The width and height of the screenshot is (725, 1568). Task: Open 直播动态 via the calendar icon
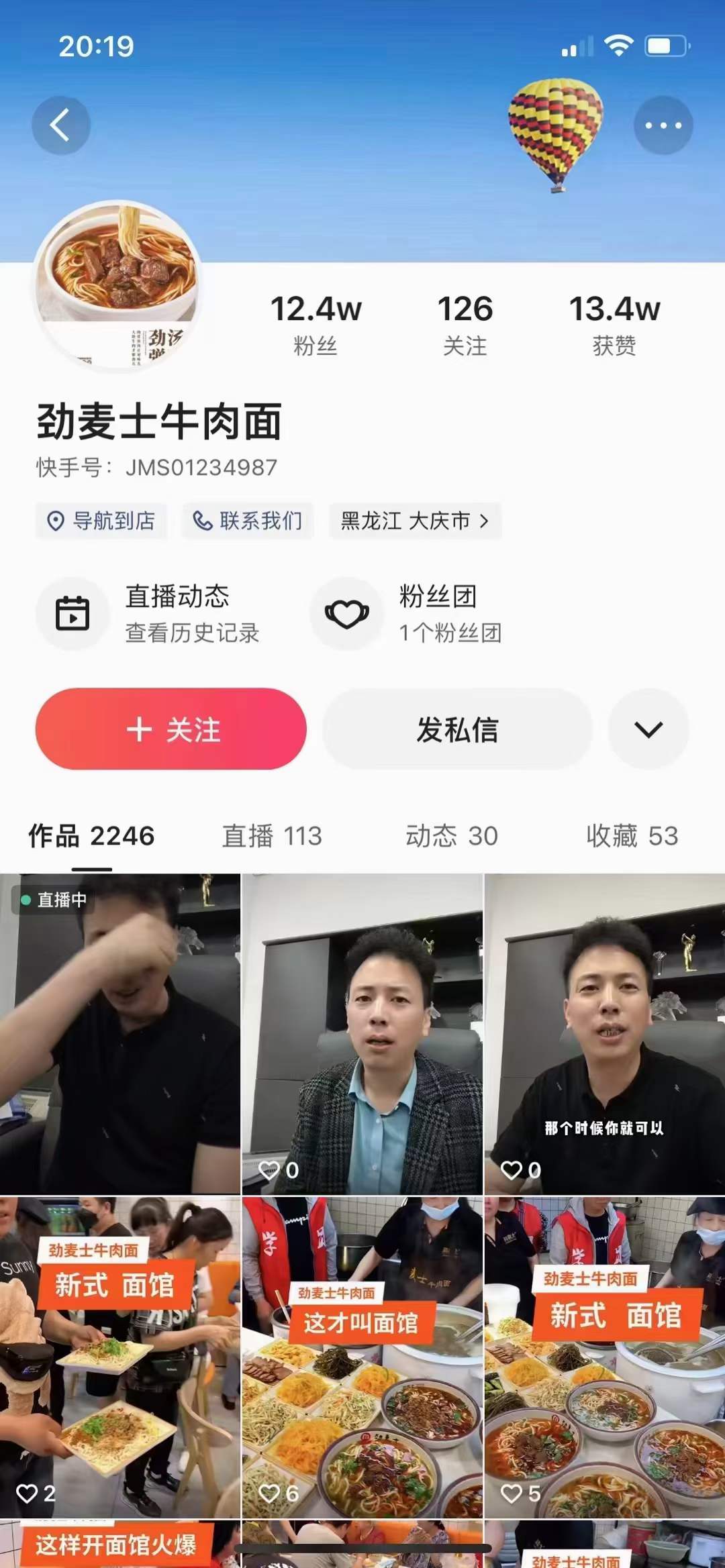pyautogui.click(x=72, y=614)
